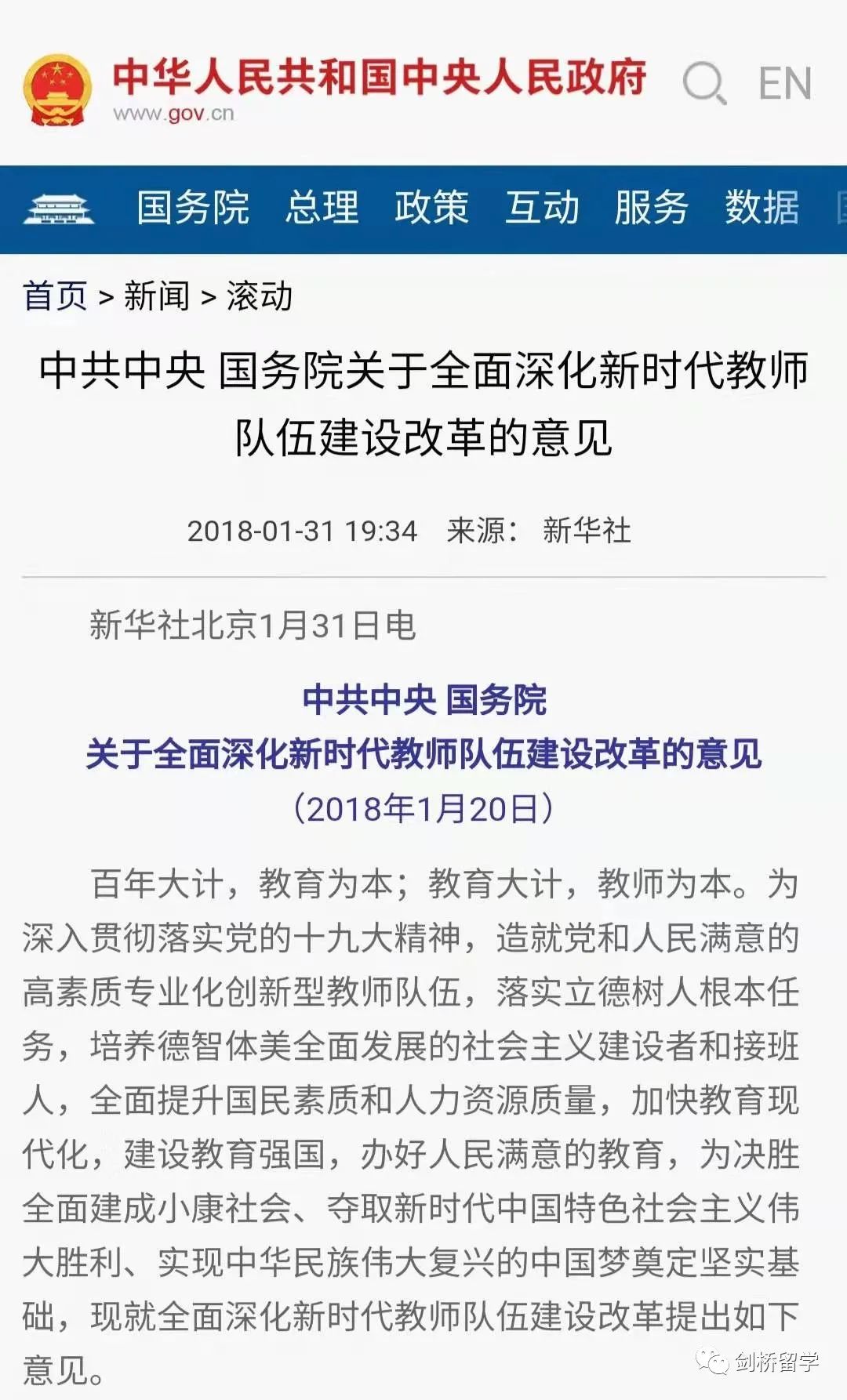Open the 新闻 breadcrumb link
Viewport: 847px width, 1400px height.
click(157, 296)
